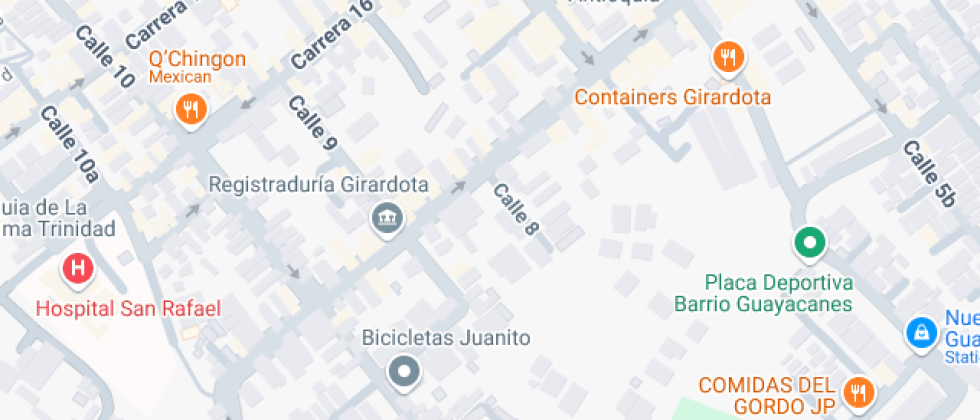Viewport: 980px width, 420px height.
Task: Select the Containers Girardota restaurant marker
Action: 728,59
